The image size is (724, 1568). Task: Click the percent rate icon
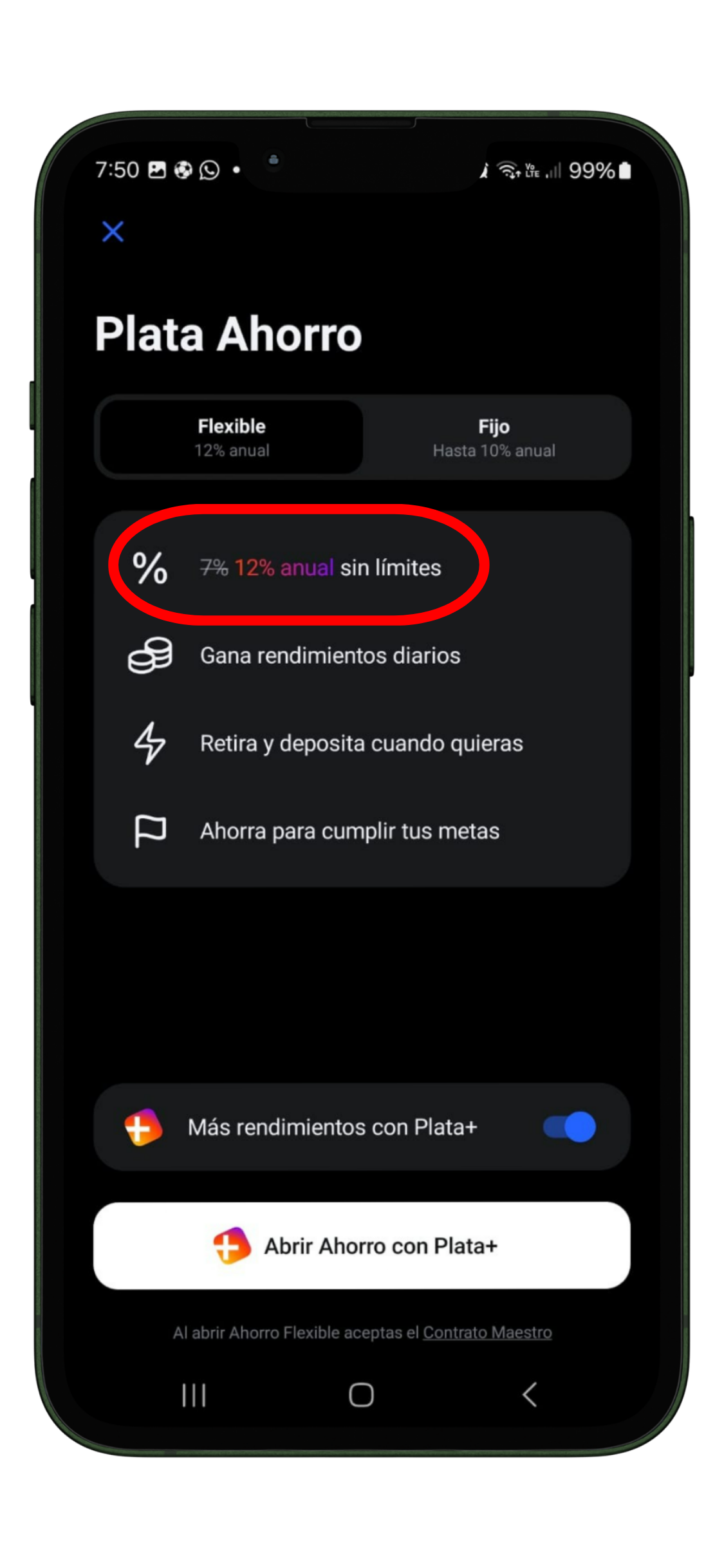[148, 567]
